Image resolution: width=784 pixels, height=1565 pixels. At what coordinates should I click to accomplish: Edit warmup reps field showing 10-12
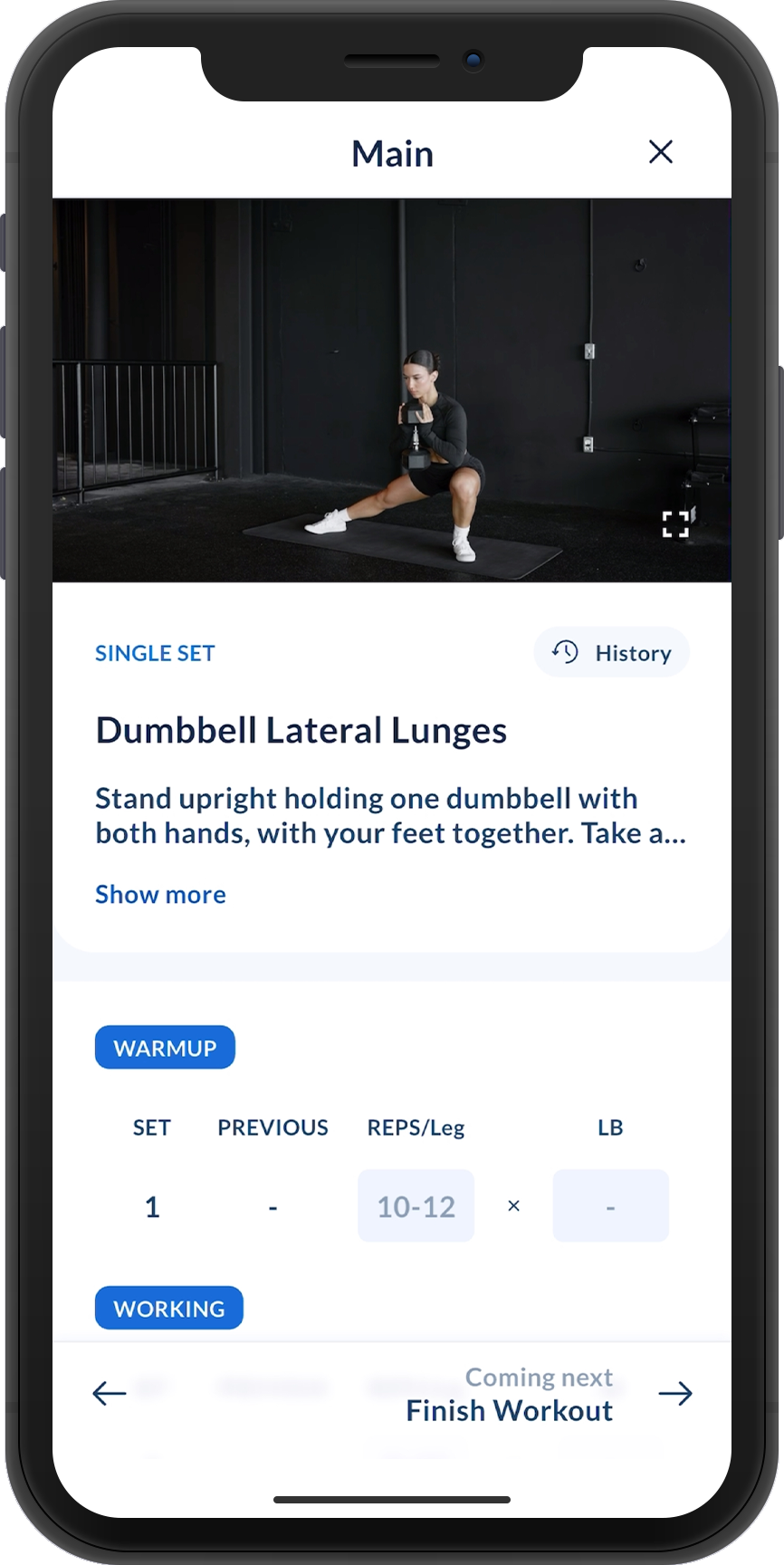tap(416, 1205)
